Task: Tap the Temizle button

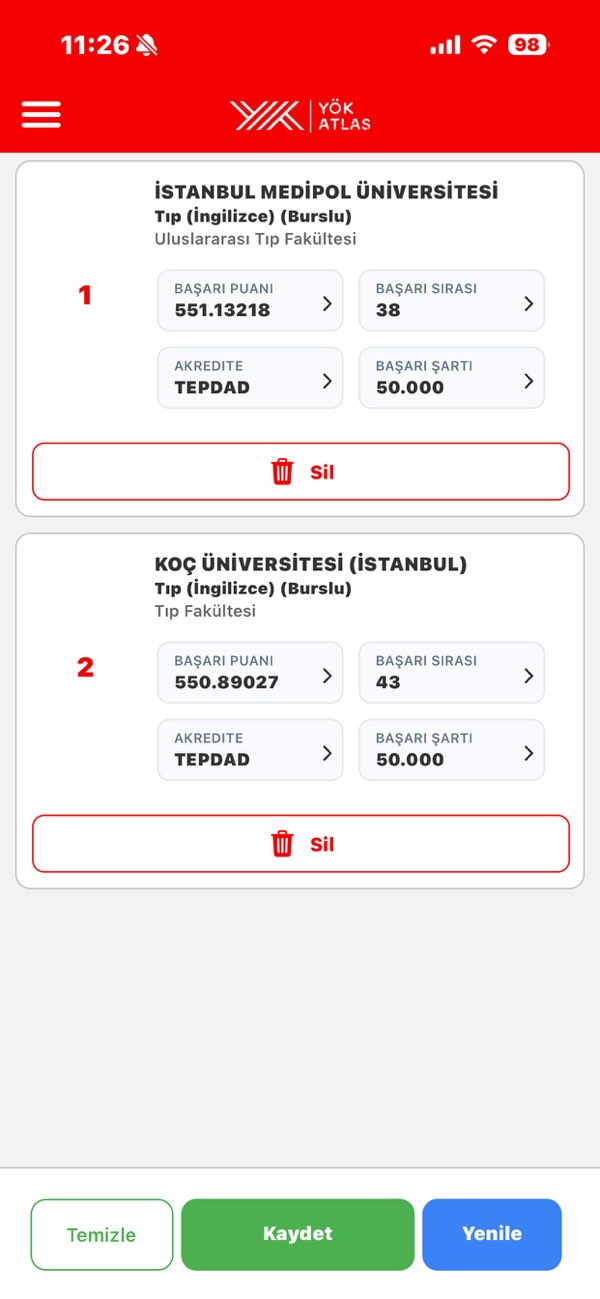Action: coord(102,1235)
